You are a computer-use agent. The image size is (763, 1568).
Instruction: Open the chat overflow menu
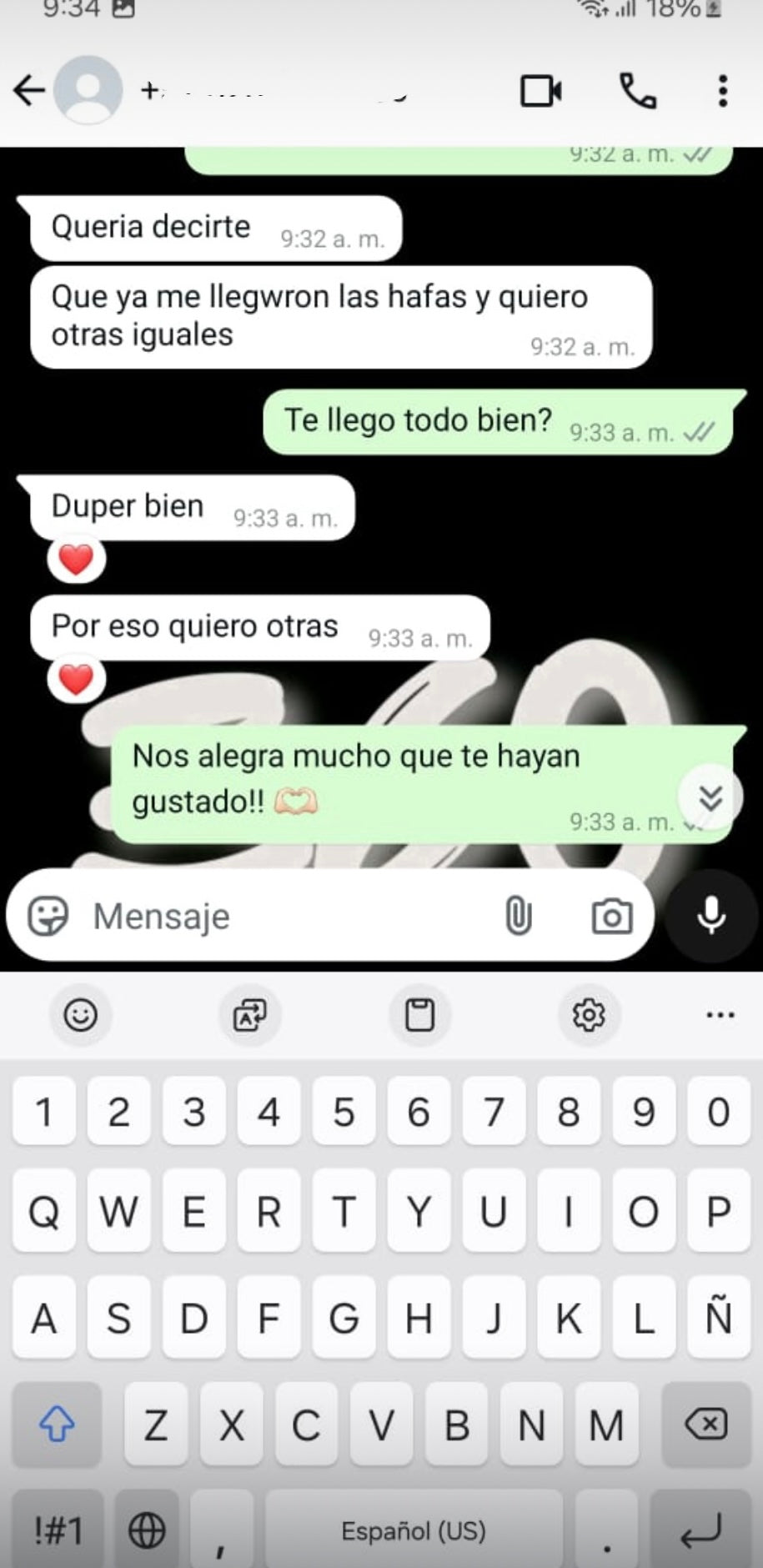(722, 91)
